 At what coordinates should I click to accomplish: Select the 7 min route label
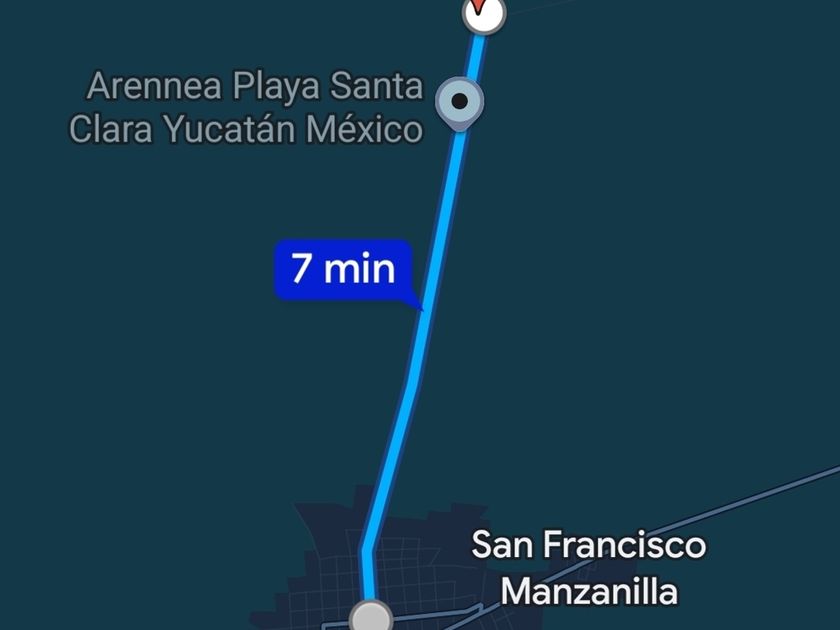[343, 269]
